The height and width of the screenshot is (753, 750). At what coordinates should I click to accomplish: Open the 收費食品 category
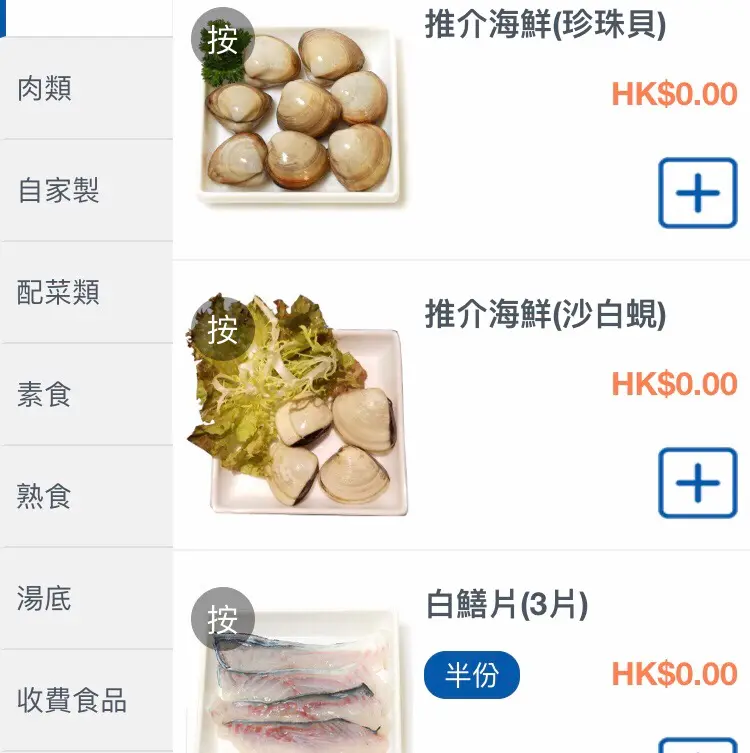(x=85, y=700)
